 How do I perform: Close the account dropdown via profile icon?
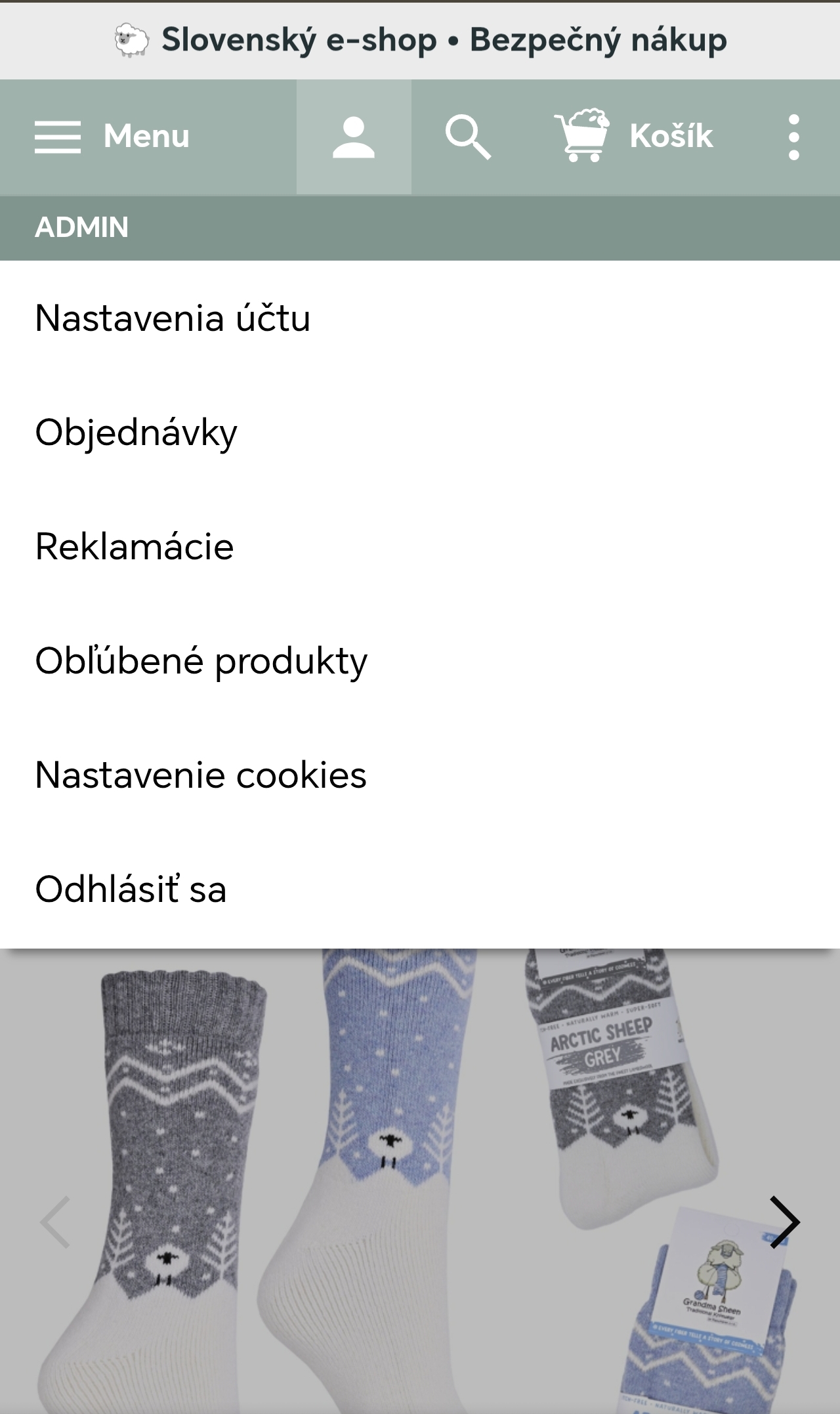(x=354, y=137)
